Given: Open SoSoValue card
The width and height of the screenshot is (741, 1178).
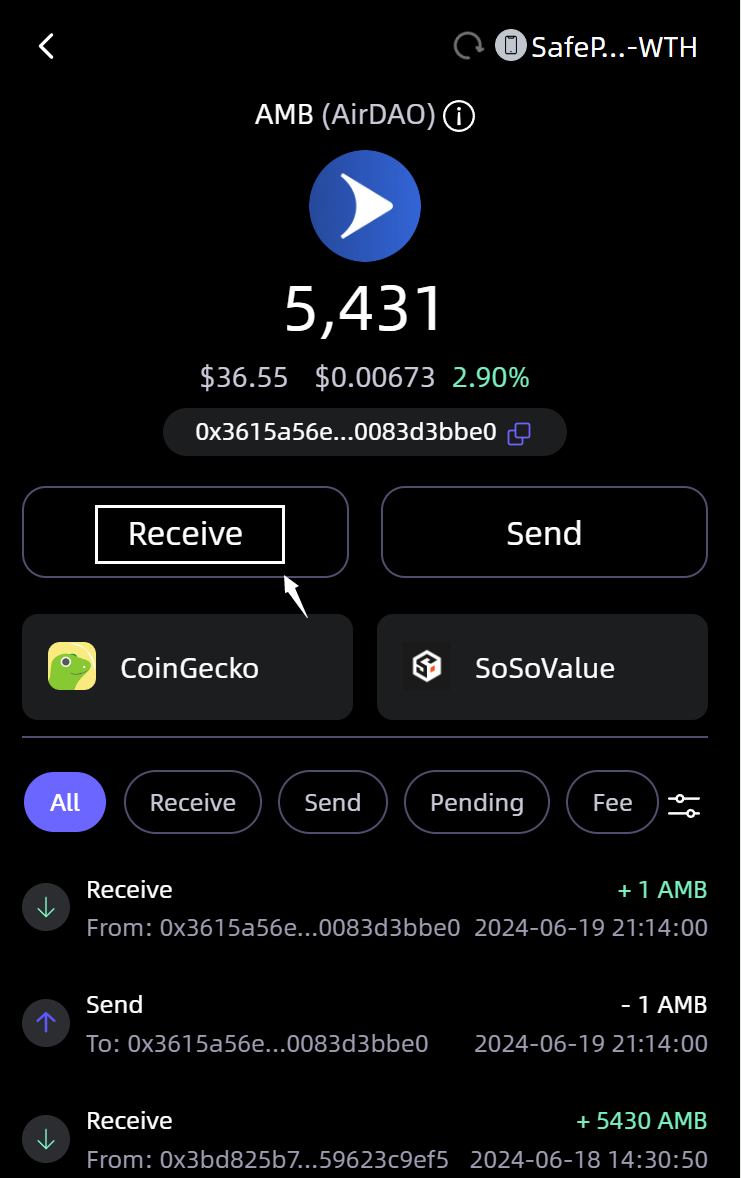Looking at the screenshot, I should [x=542, y=667].
